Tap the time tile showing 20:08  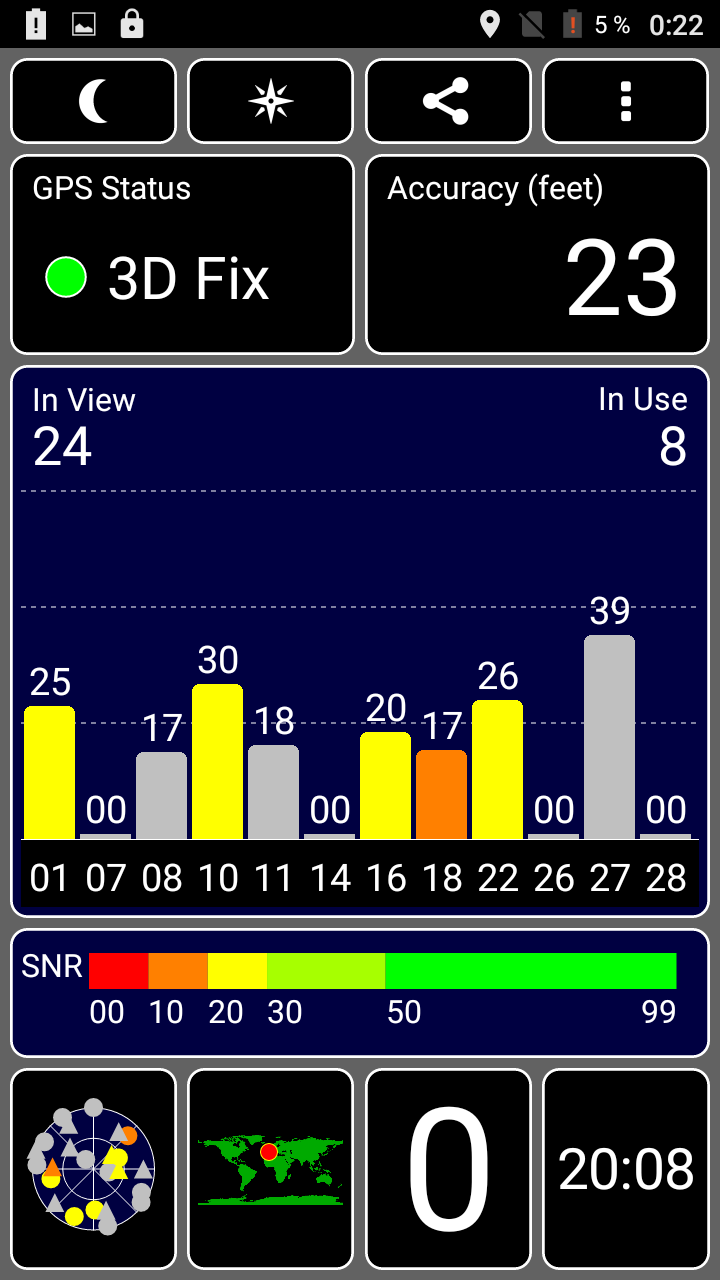coord(626,1169)
